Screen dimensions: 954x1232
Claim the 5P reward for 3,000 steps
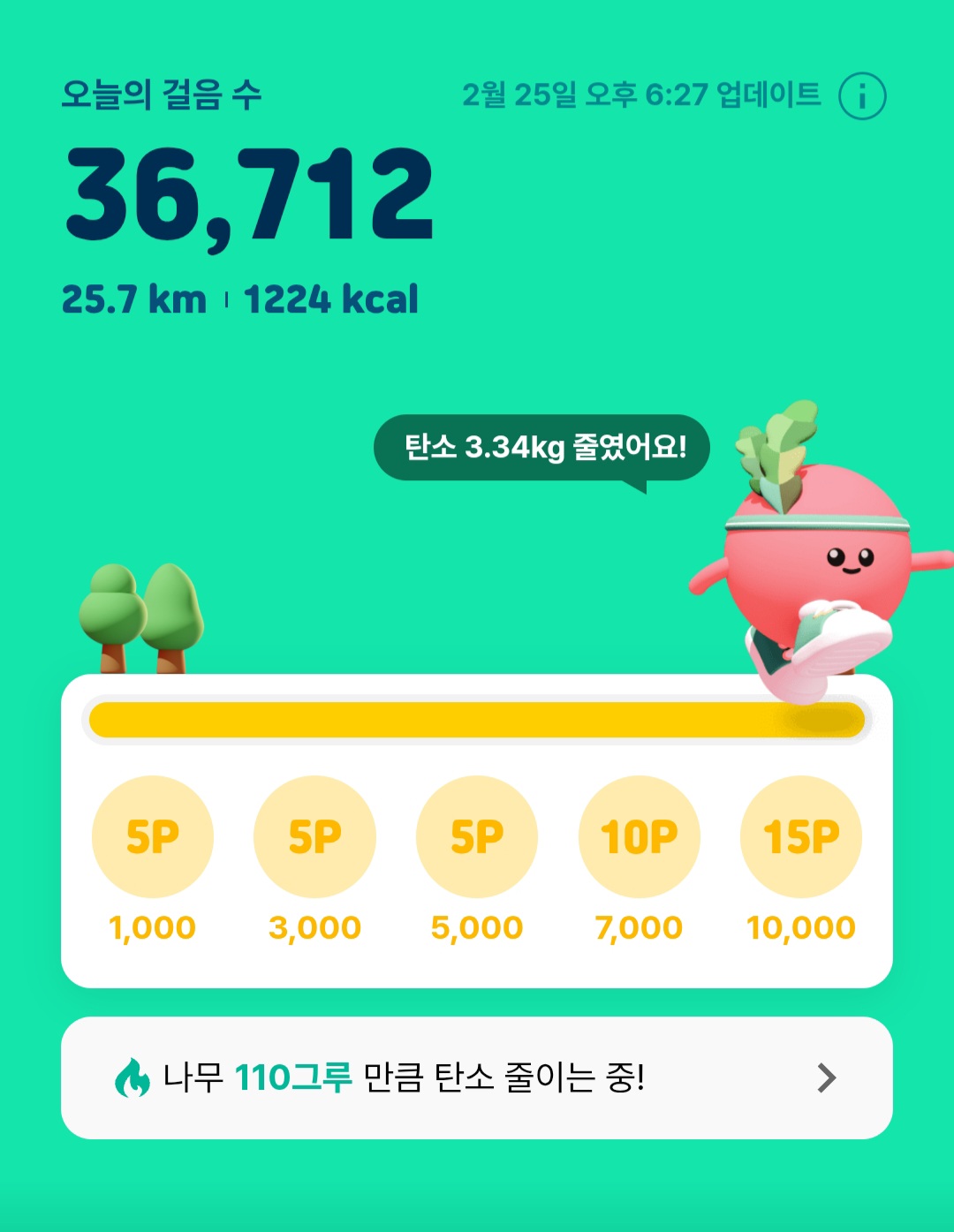pyautogui.click(x=314, y=836)
